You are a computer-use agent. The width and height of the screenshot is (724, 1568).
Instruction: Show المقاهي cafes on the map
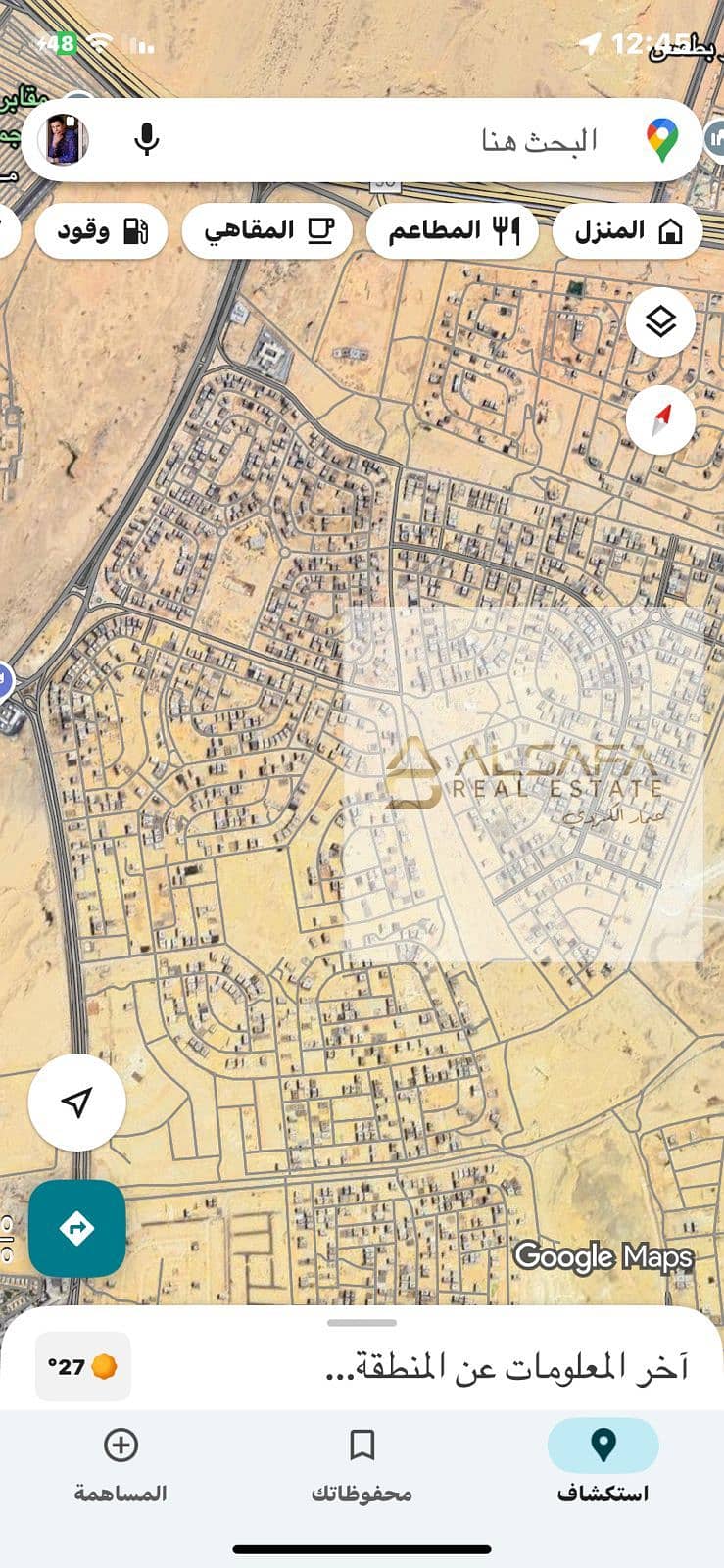pyautogui.click(x=266, y=231)
